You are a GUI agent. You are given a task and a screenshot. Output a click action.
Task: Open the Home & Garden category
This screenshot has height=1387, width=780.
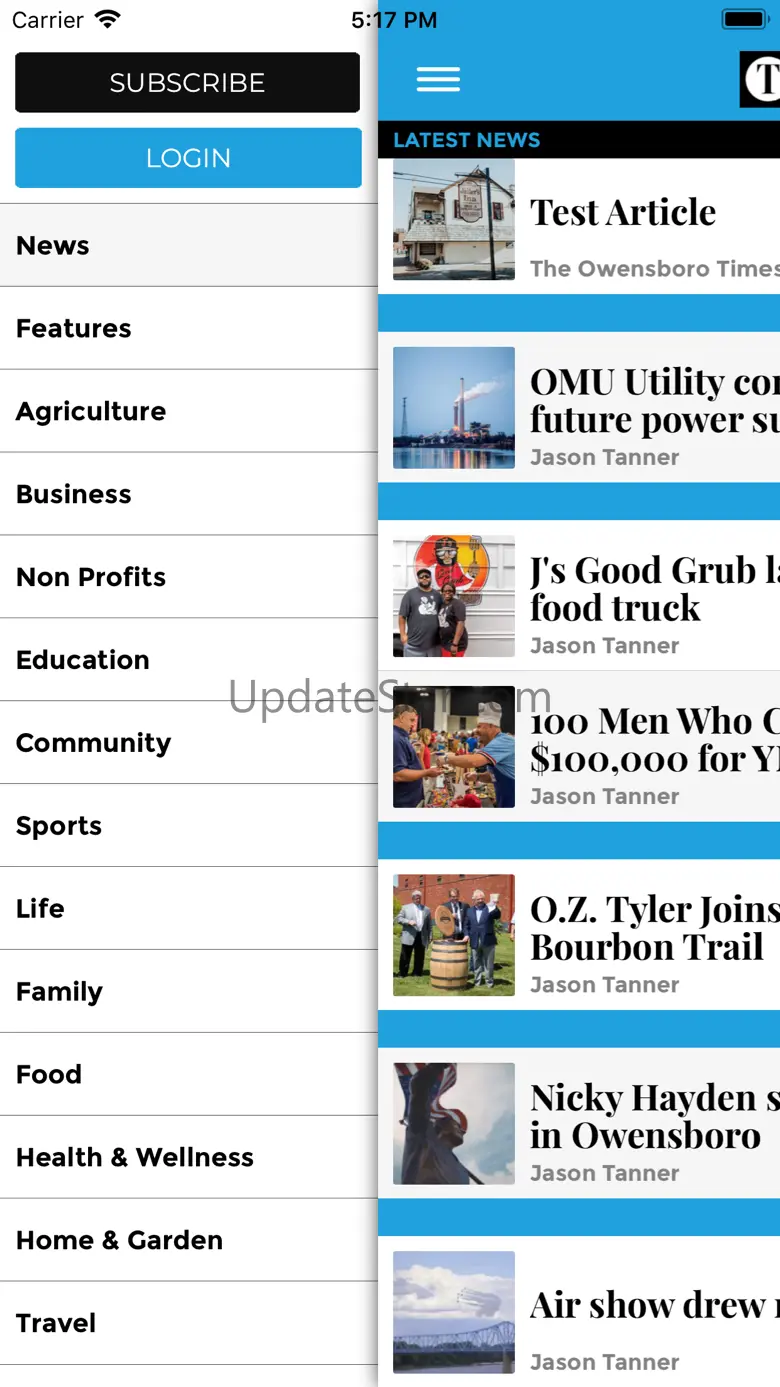click(189, 1241)
